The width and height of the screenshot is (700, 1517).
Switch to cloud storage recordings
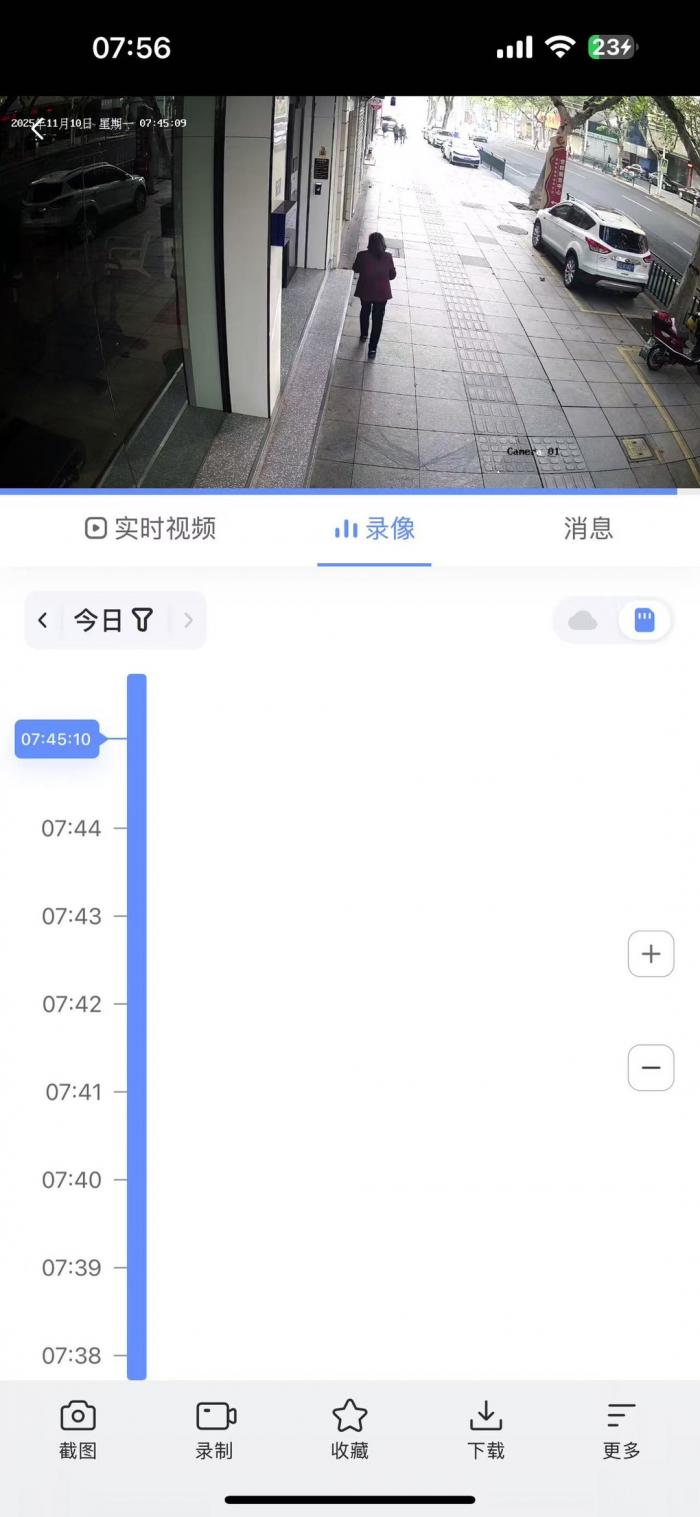pyautogui.click(x=583, y=621)
